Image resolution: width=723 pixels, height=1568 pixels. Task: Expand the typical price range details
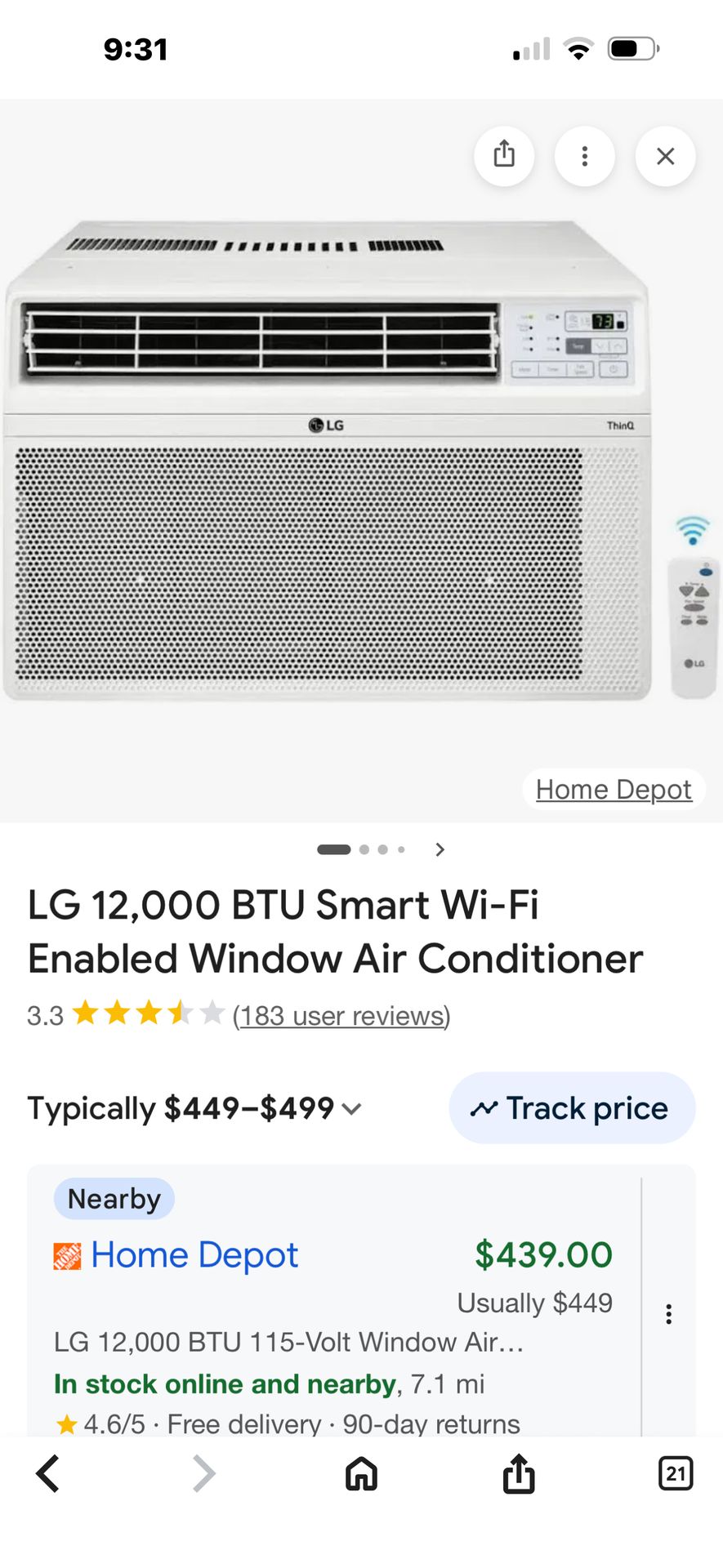pyautogui.click(x=352, y=1108)
